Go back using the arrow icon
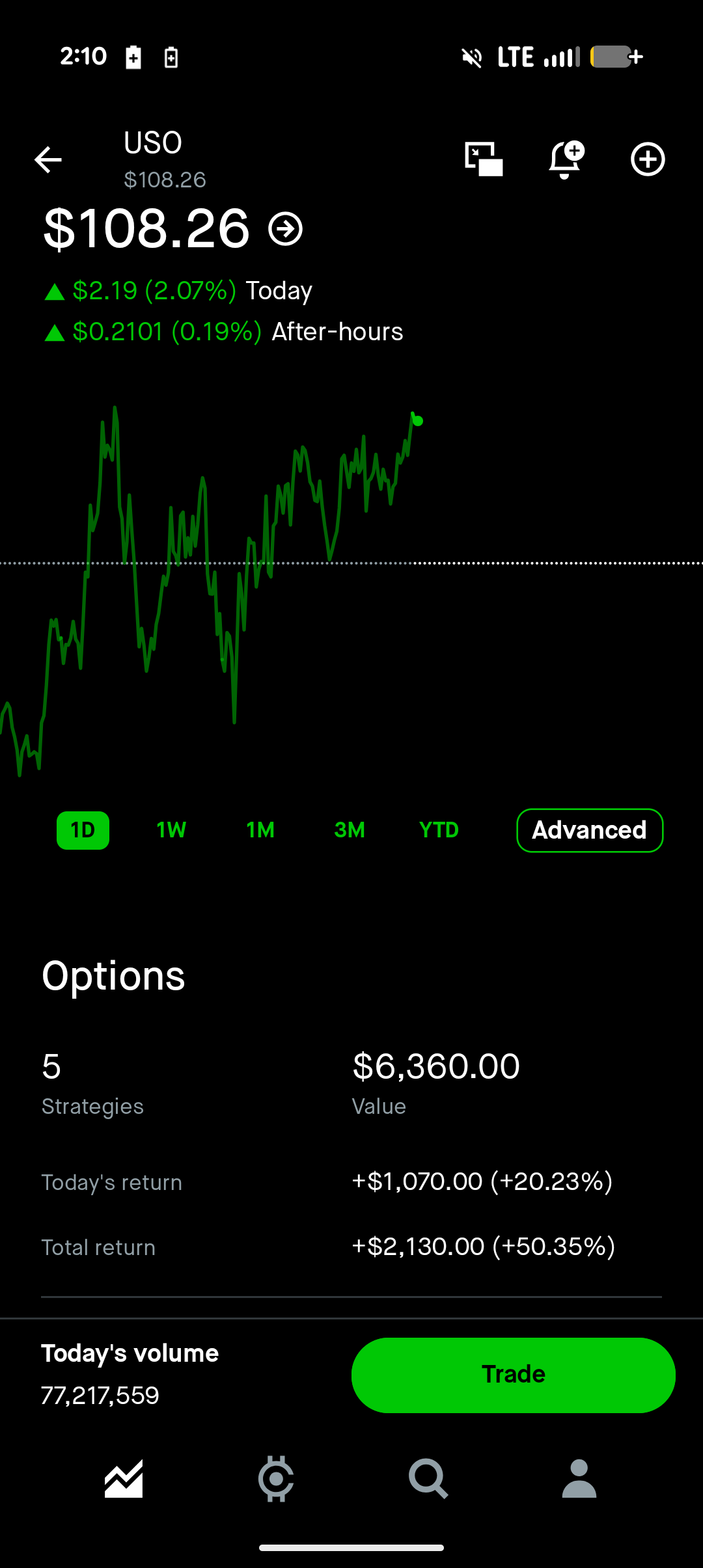 (48, 159)
